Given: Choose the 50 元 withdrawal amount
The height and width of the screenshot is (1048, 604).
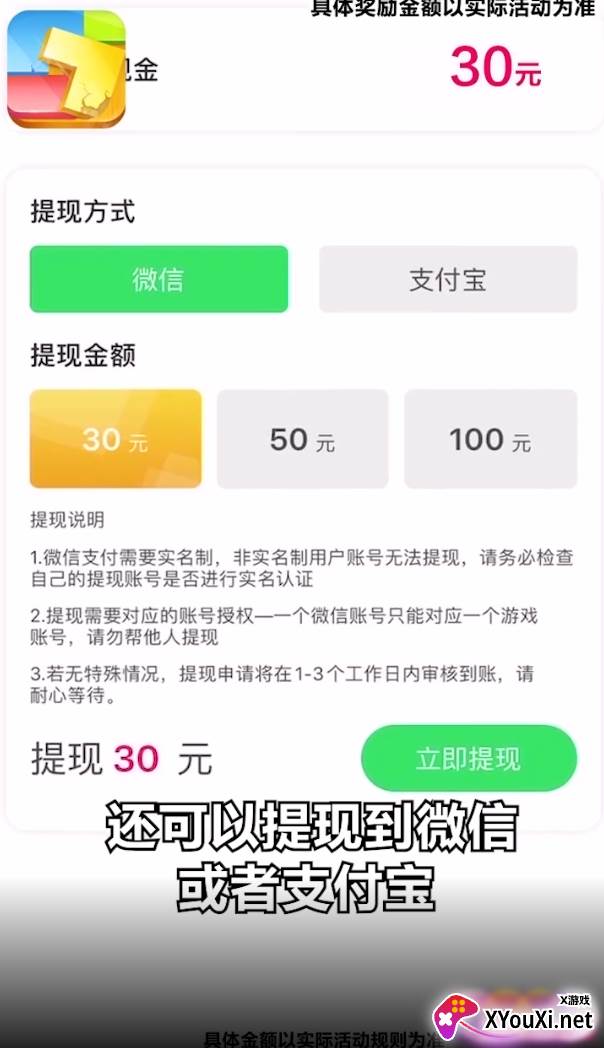Looking at the screenshot, I should (303, 438).
